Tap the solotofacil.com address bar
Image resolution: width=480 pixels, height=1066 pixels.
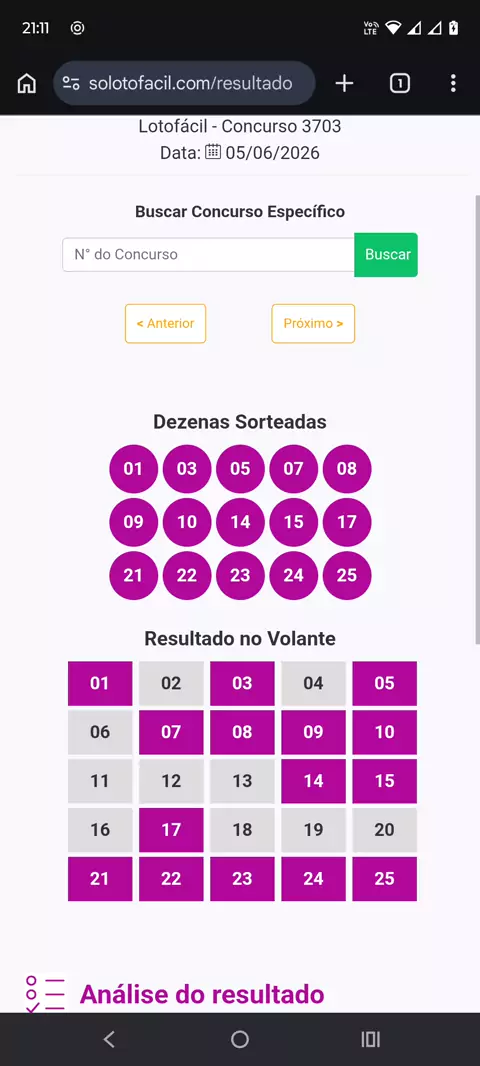tap(184, 84)
